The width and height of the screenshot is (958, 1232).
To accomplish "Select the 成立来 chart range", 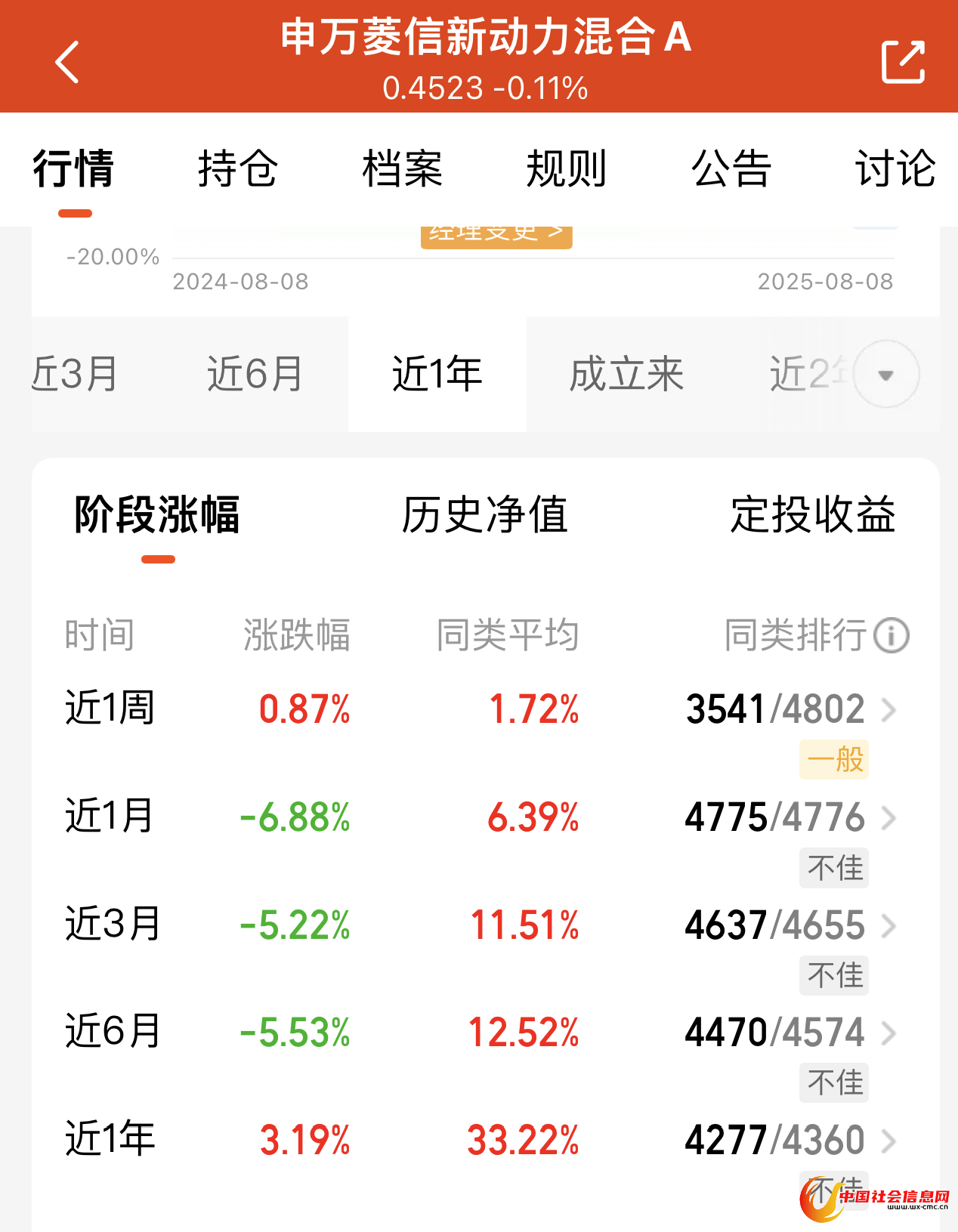I will click(x=626, y=374).
